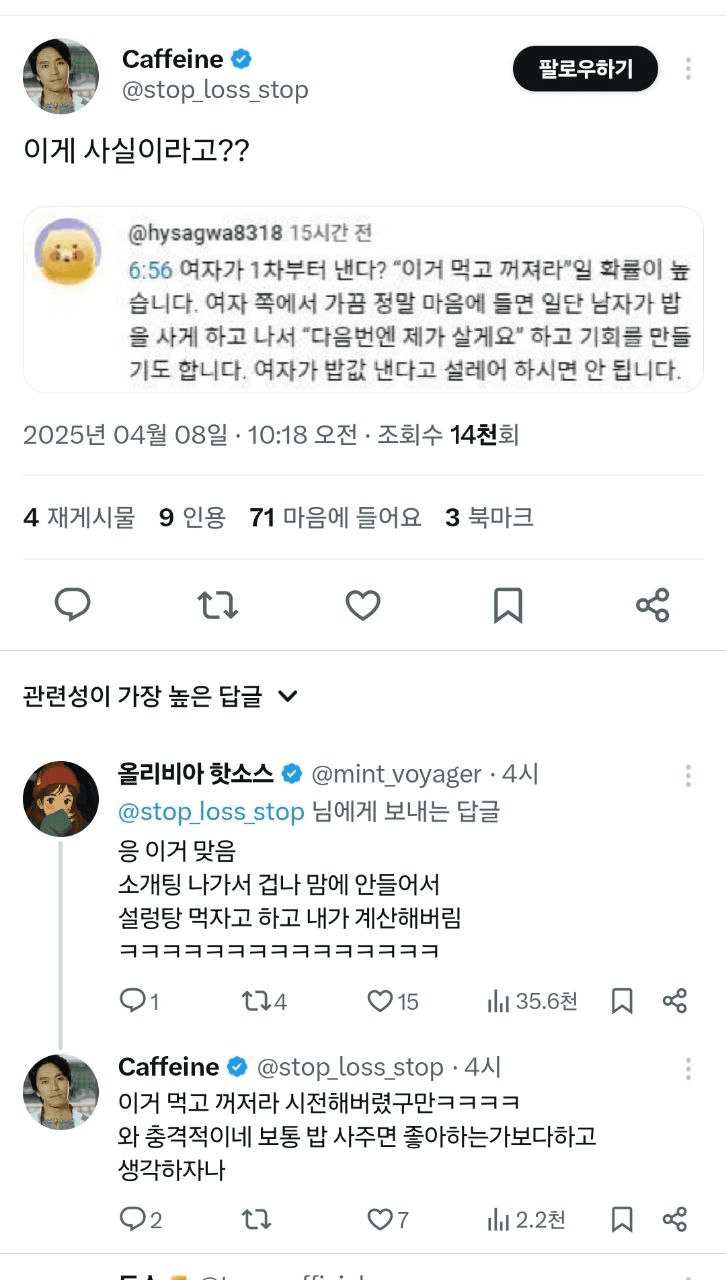
Task: Repost the main post by Caffeine
Action: point(217,605)
